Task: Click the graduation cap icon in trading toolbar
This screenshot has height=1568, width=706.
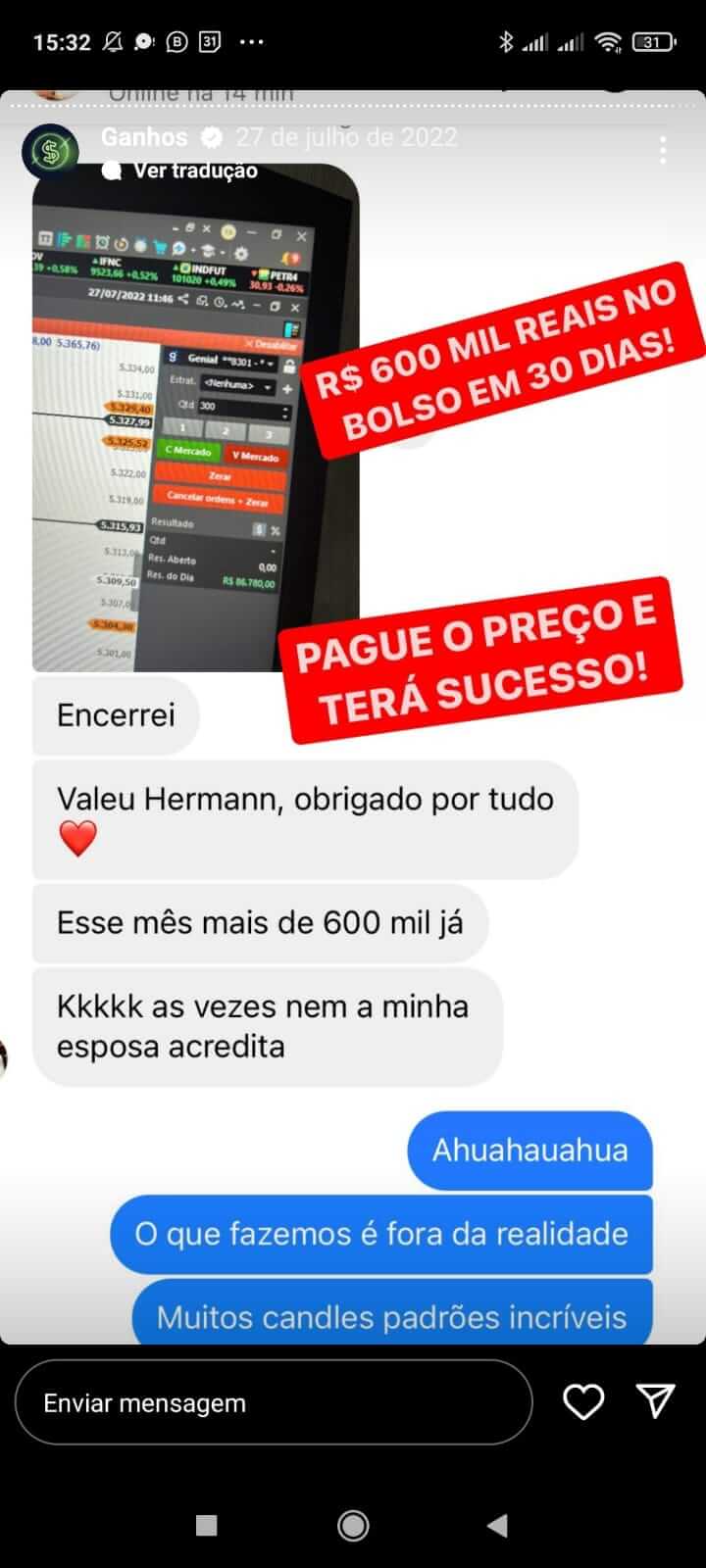Action: 207,251
